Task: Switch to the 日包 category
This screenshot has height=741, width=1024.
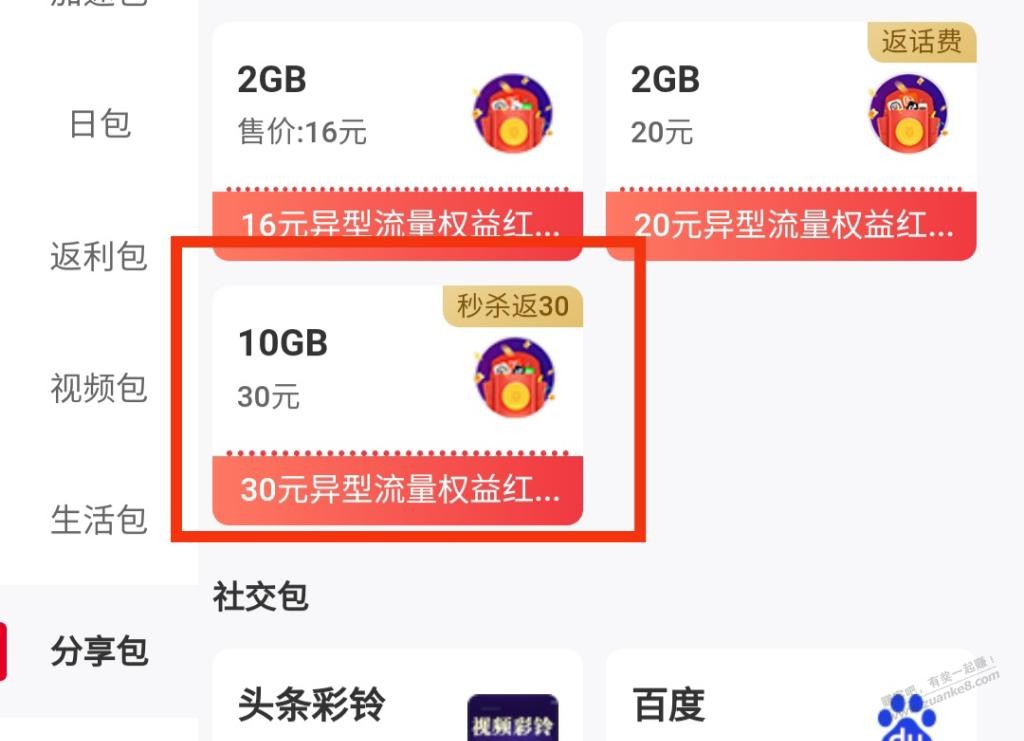Action: tap(99, 124)
